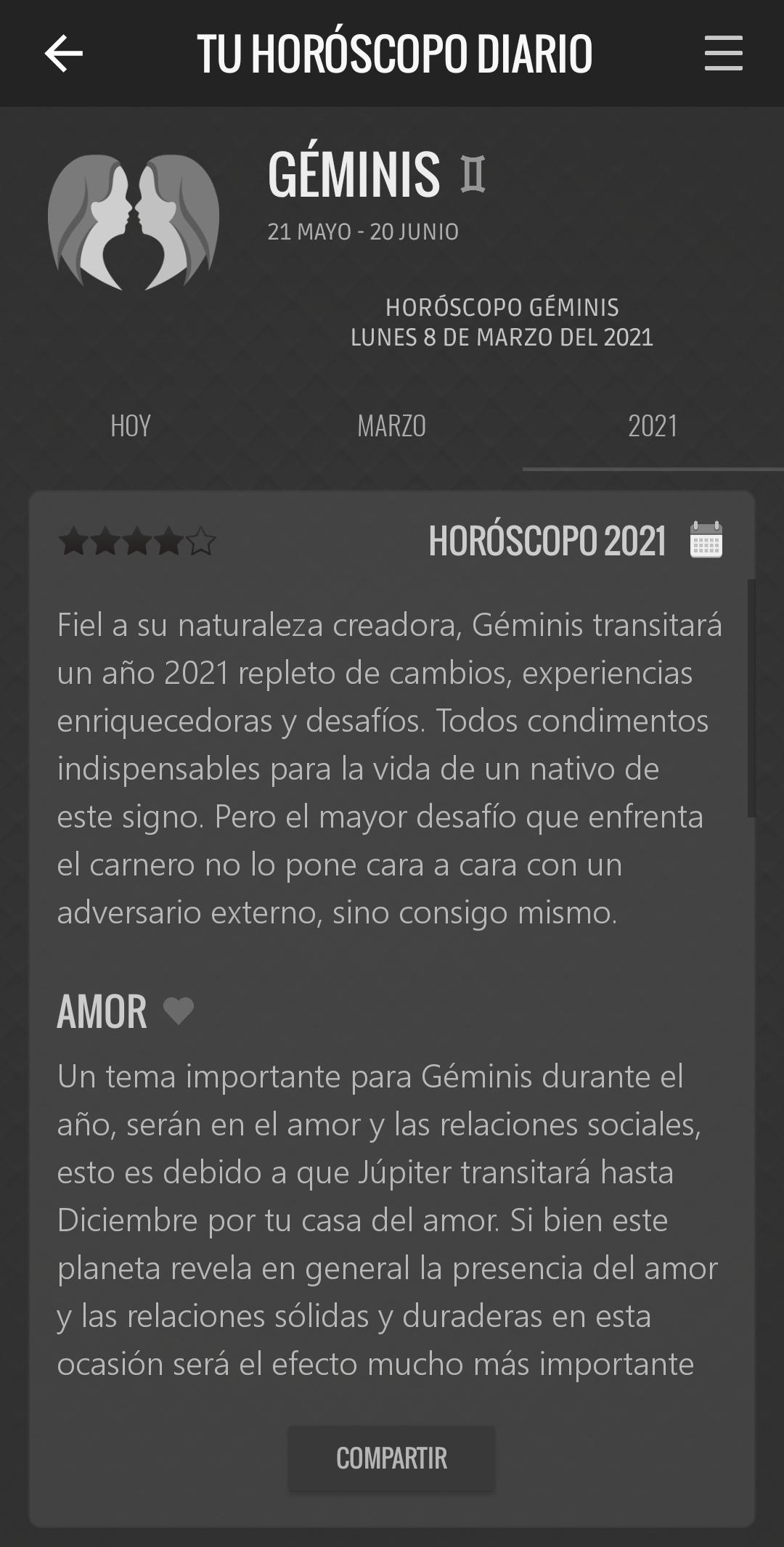This screenshot has height=1547, width=784.
Task: Switch to the MARZO tab
Action: pyautogui.click(x=391, y=426)
